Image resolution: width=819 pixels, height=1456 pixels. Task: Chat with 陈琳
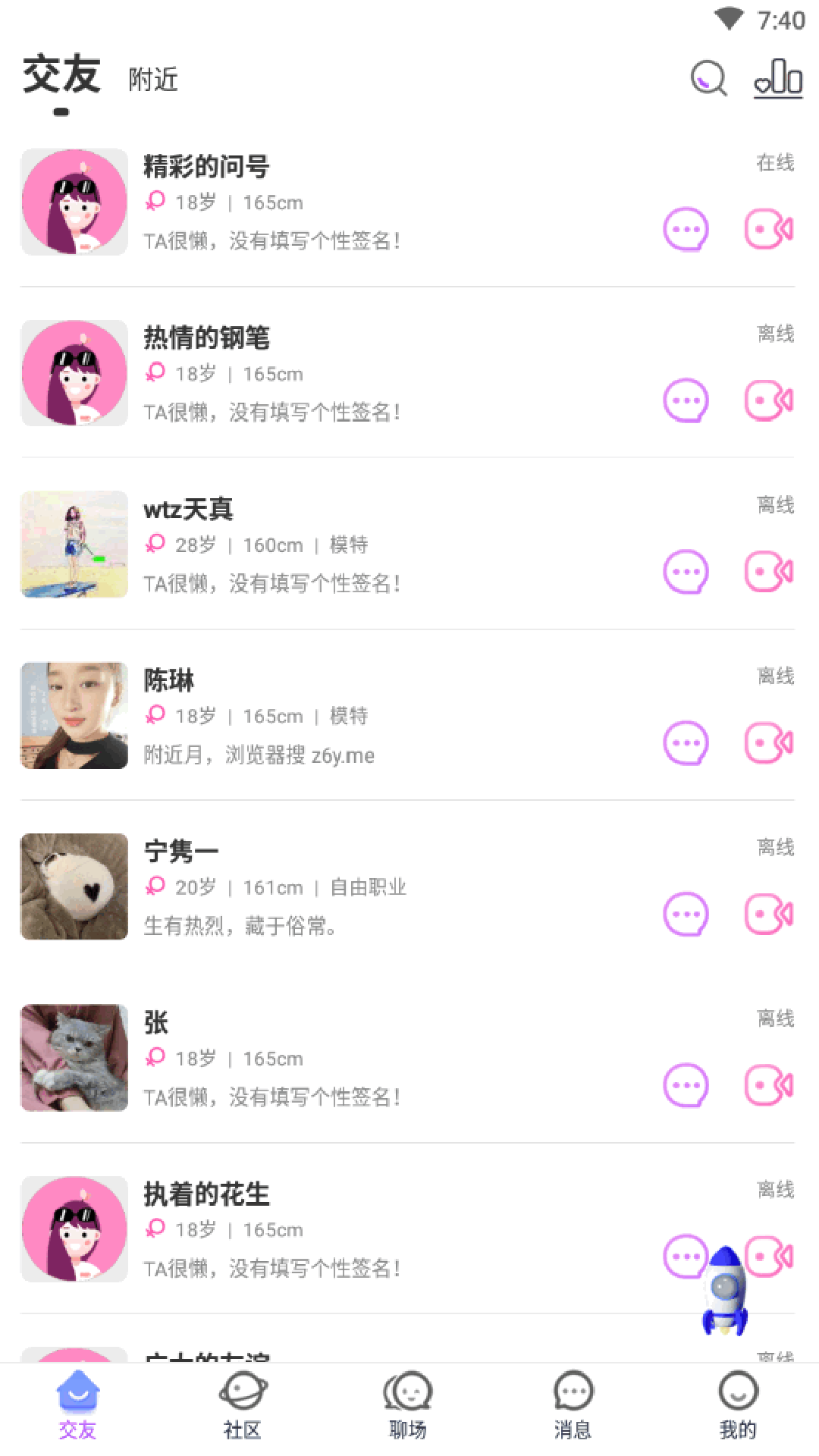point(686,743)
